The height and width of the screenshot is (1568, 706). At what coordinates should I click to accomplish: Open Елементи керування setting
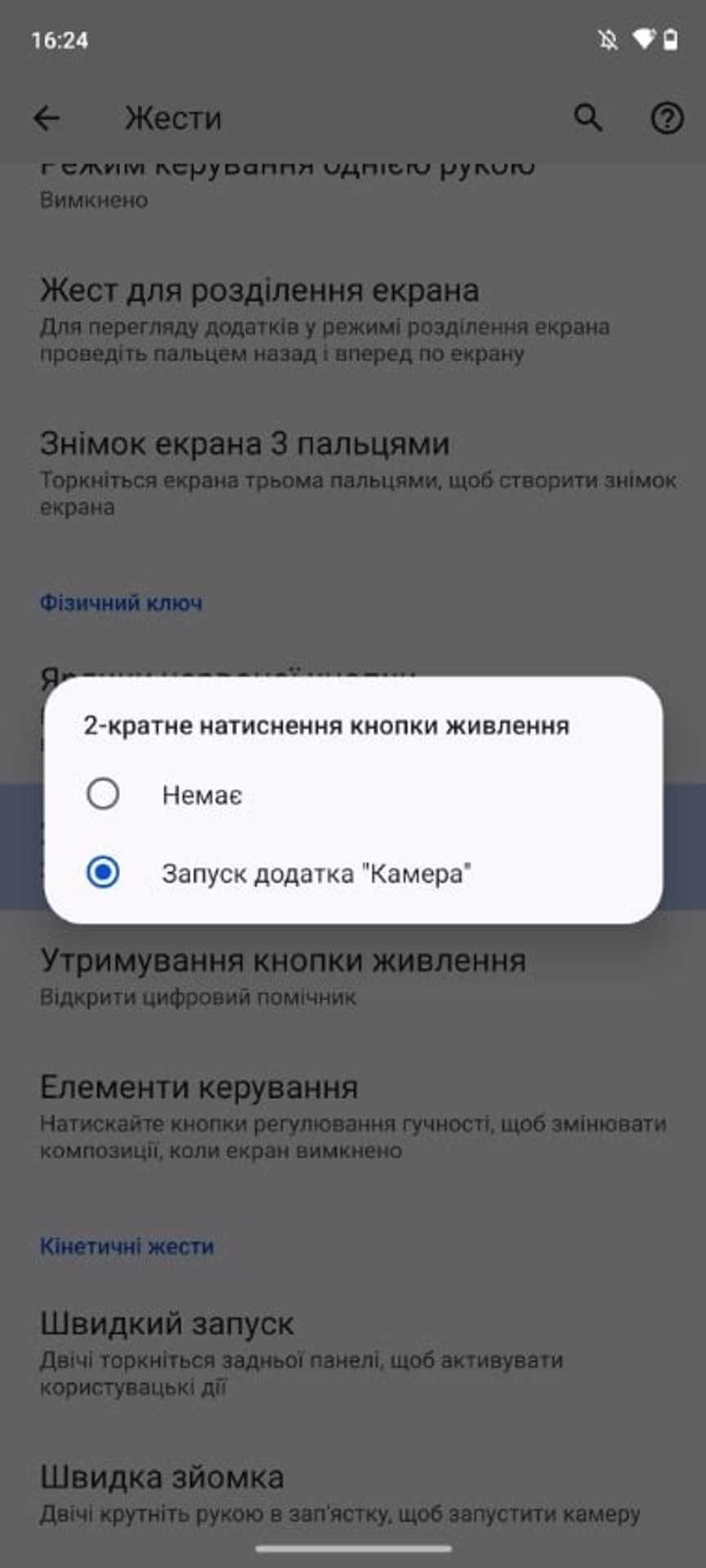click(353, 1117)
